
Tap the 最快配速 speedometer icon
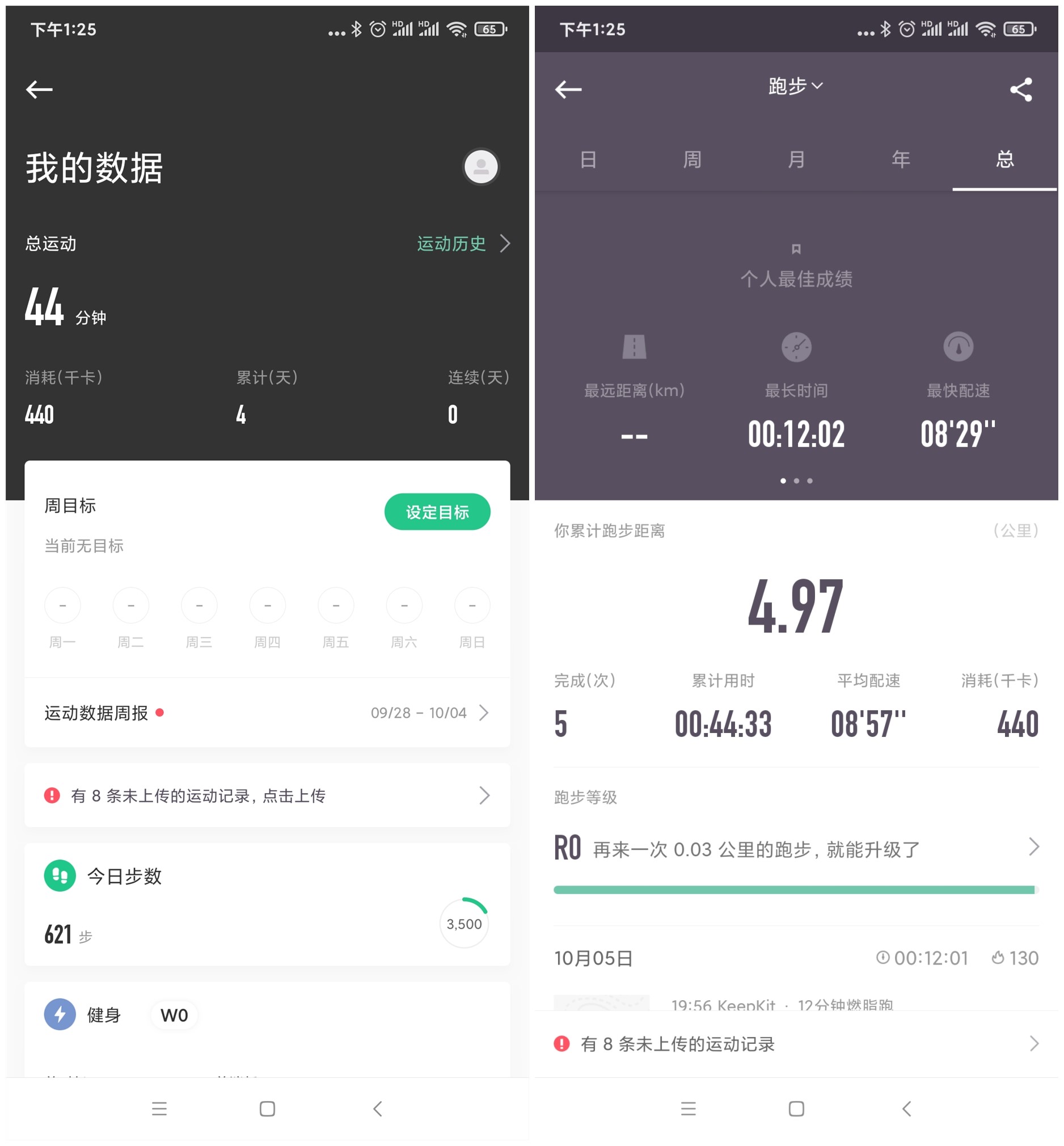click(x=958, y=346)
